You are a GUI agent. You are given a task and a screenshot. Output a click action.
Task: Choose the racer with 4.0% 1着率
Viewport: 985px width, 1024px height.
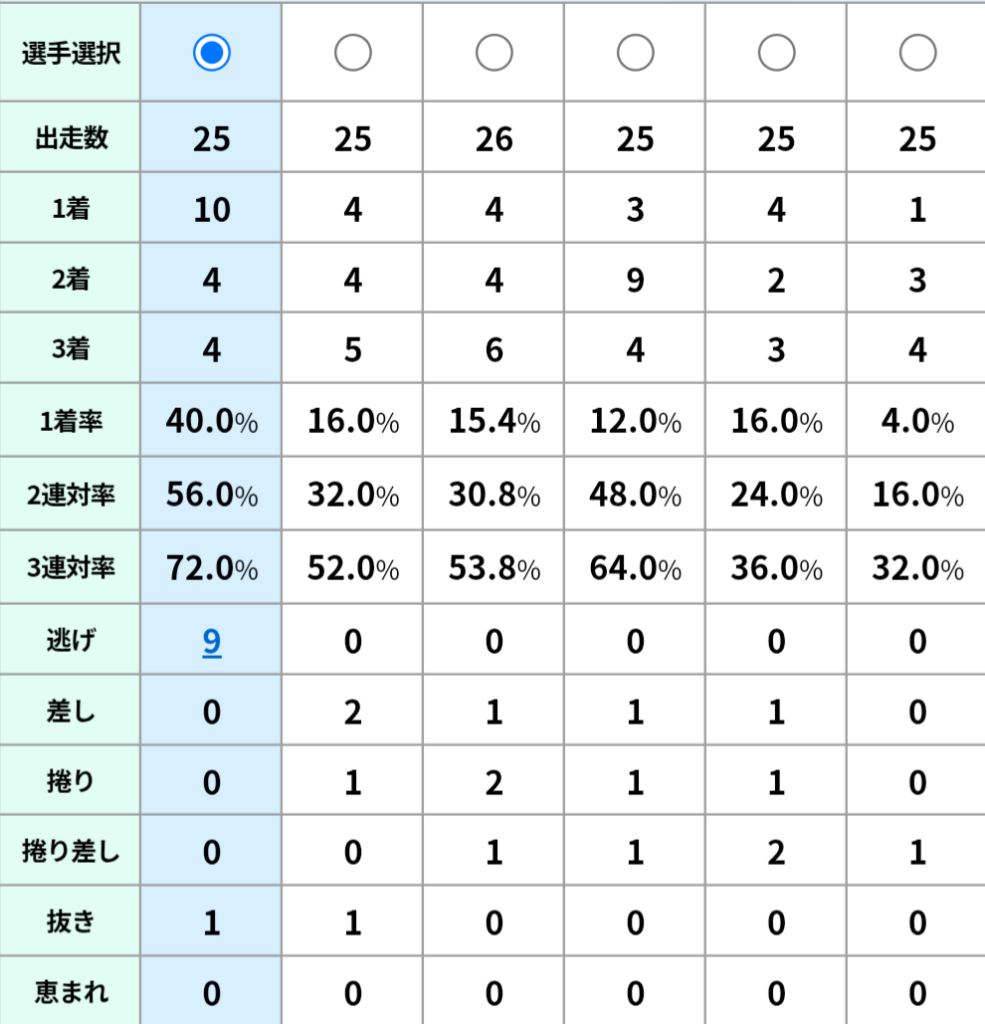pyautogui.click(x=918, y=52)
